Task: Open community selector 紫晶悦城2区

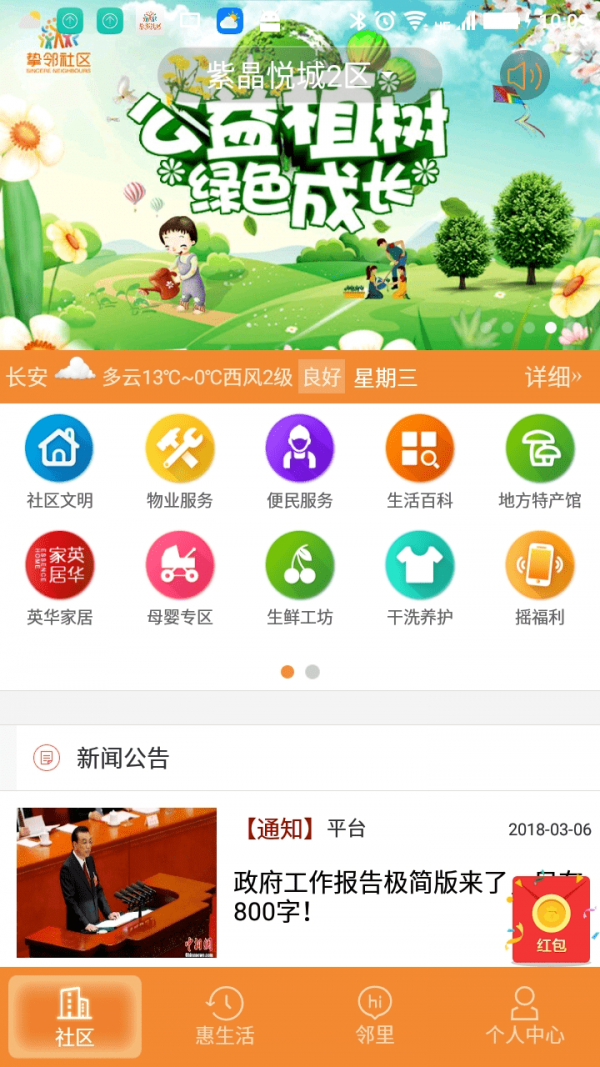Action: pos(299,75)
